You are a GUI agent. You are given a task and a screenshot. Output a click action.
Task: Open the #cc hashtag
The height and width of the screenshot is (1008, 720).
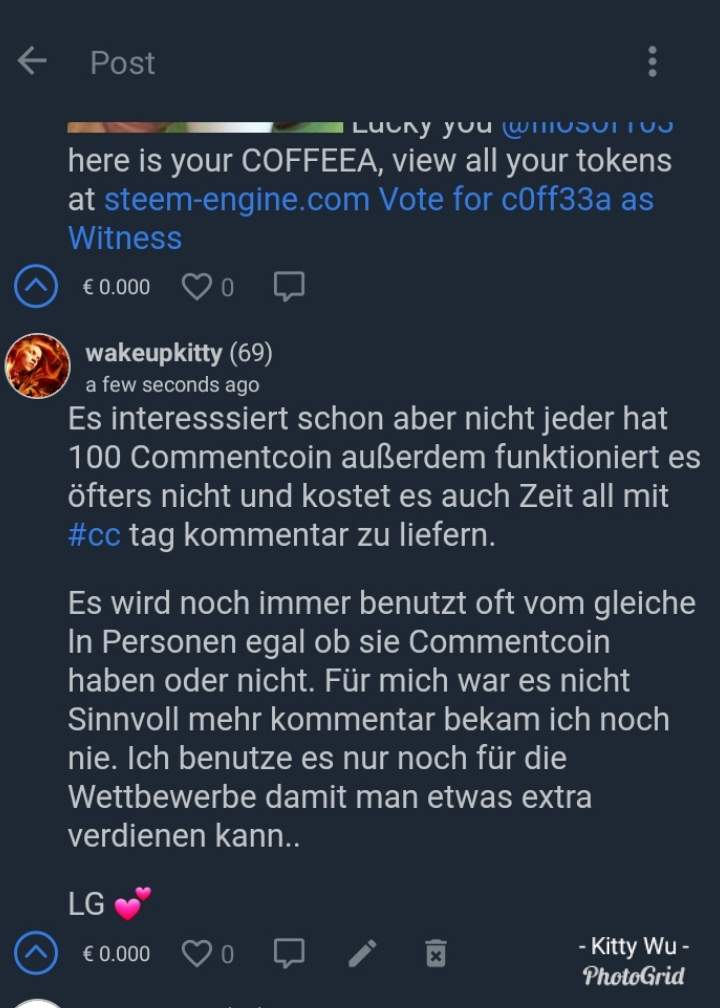click(94, 535)
